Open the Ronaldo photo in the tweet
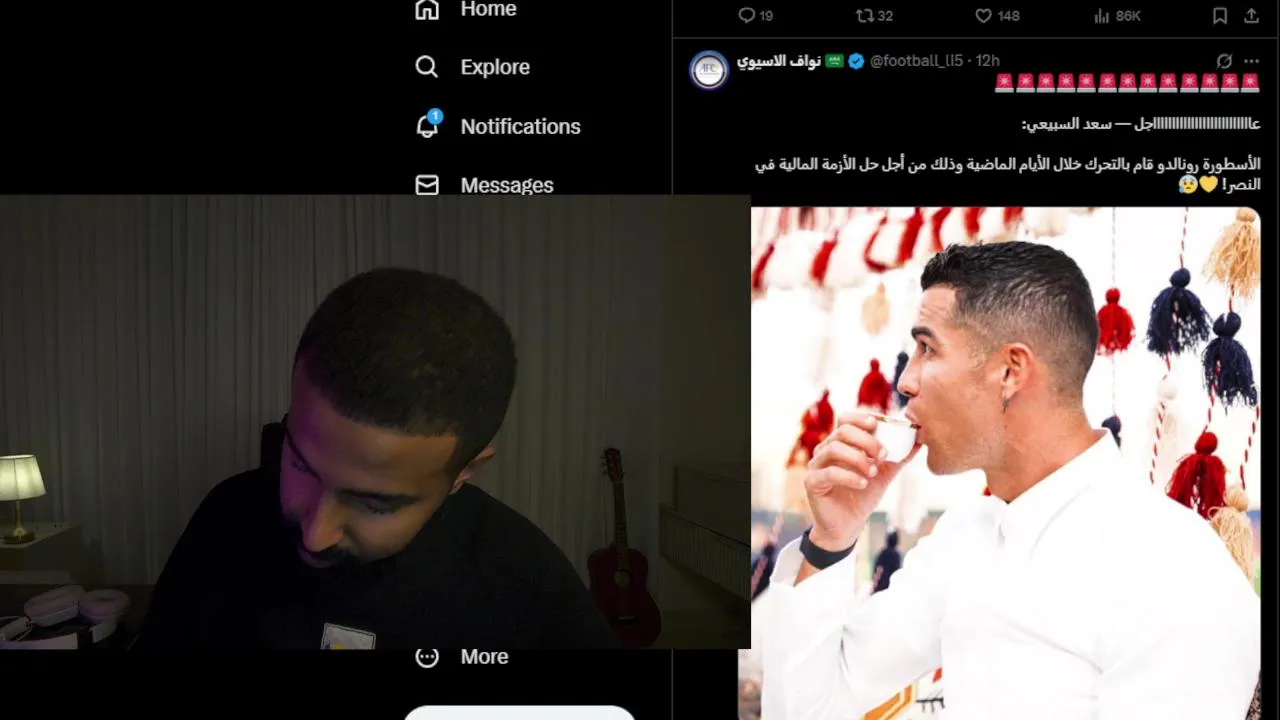 coord(1005,460)
